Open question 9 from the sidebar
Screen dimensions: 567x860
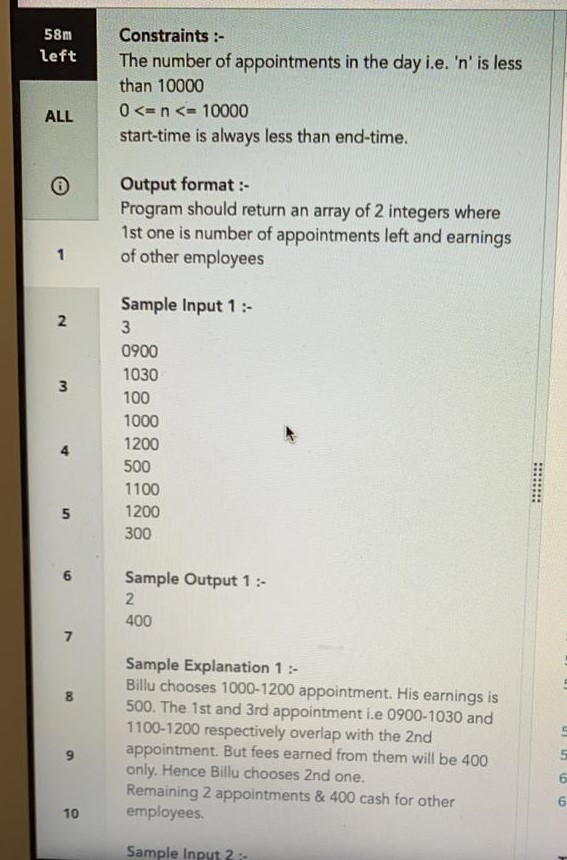[70, 755]
